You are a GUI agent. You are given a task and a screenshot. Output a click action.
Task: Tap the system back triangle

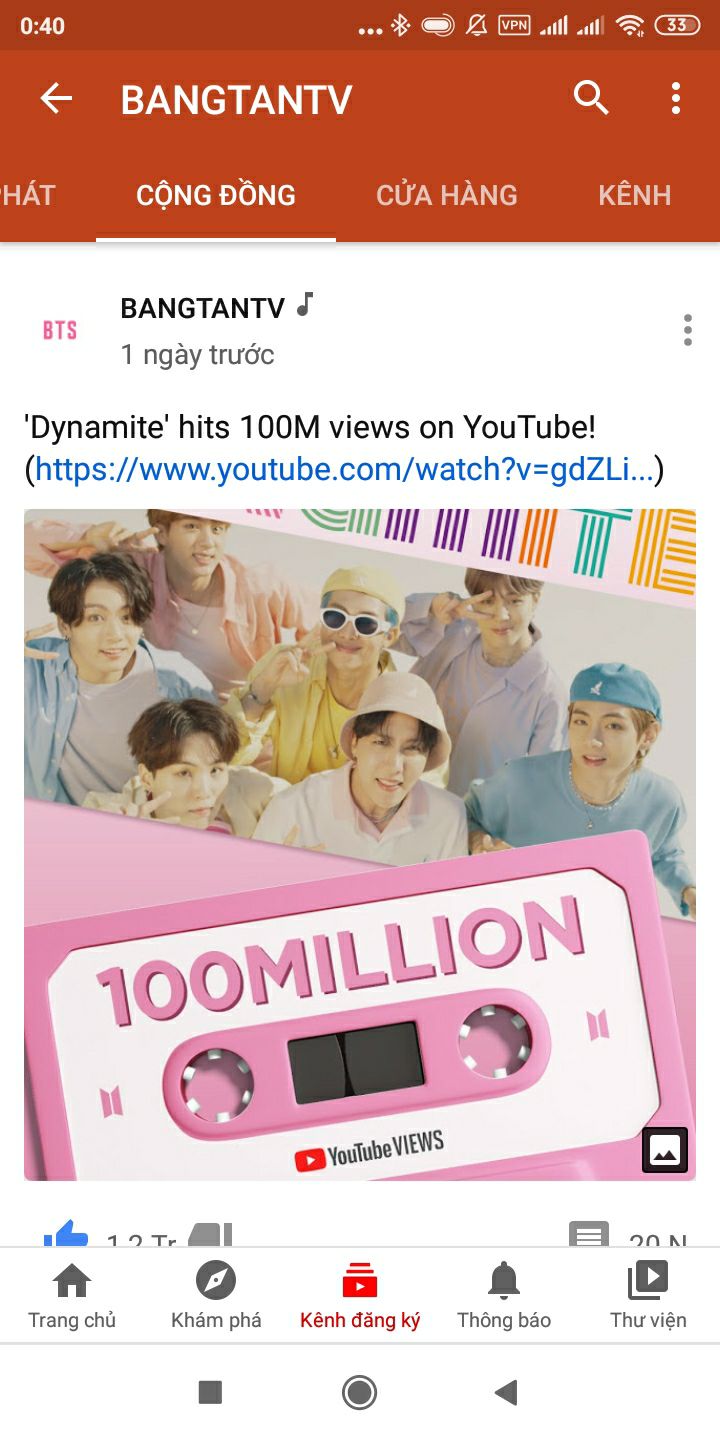pyautogui.click(x=507, y=1392)
